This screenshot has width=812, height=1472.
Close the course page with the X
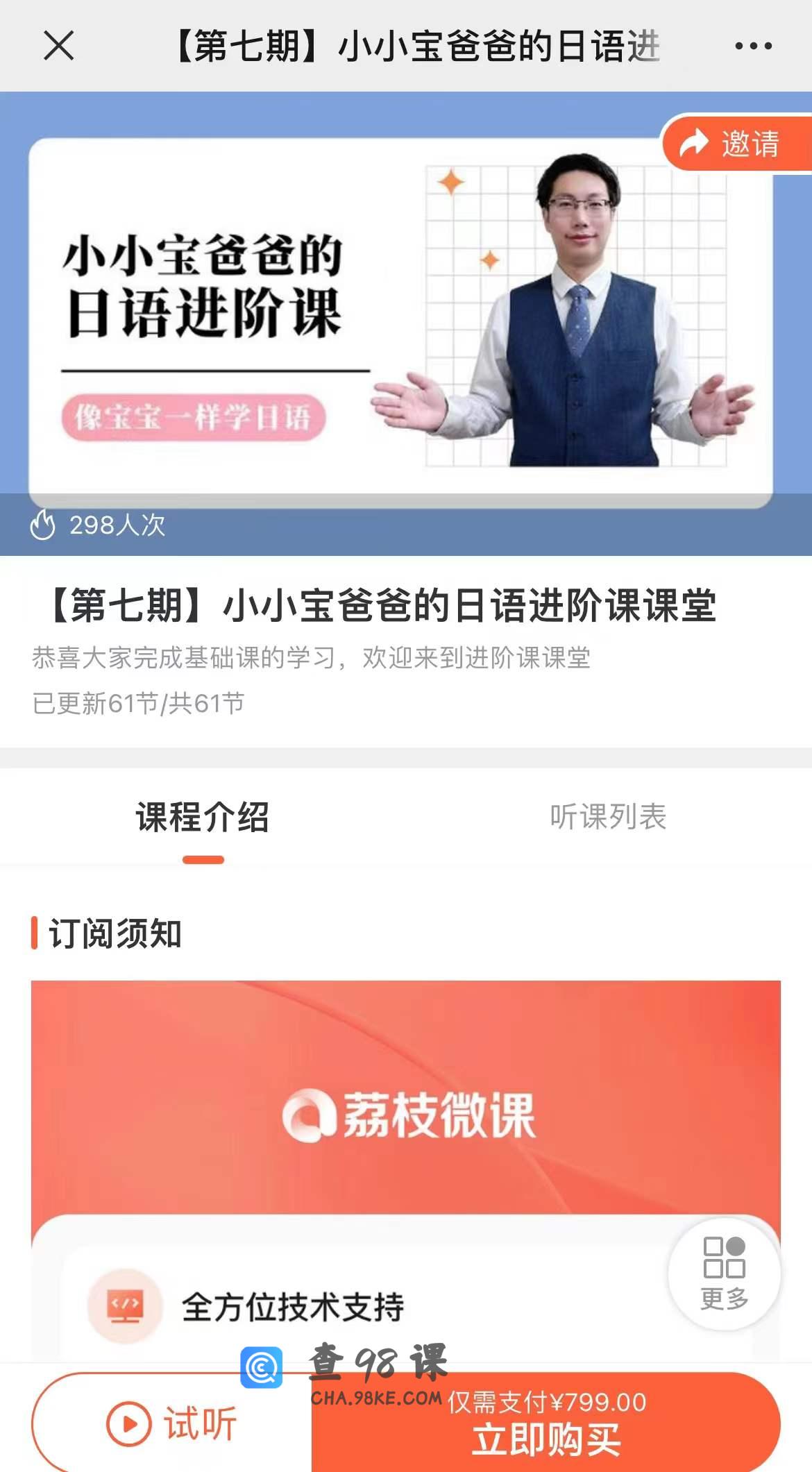point(58,46)
